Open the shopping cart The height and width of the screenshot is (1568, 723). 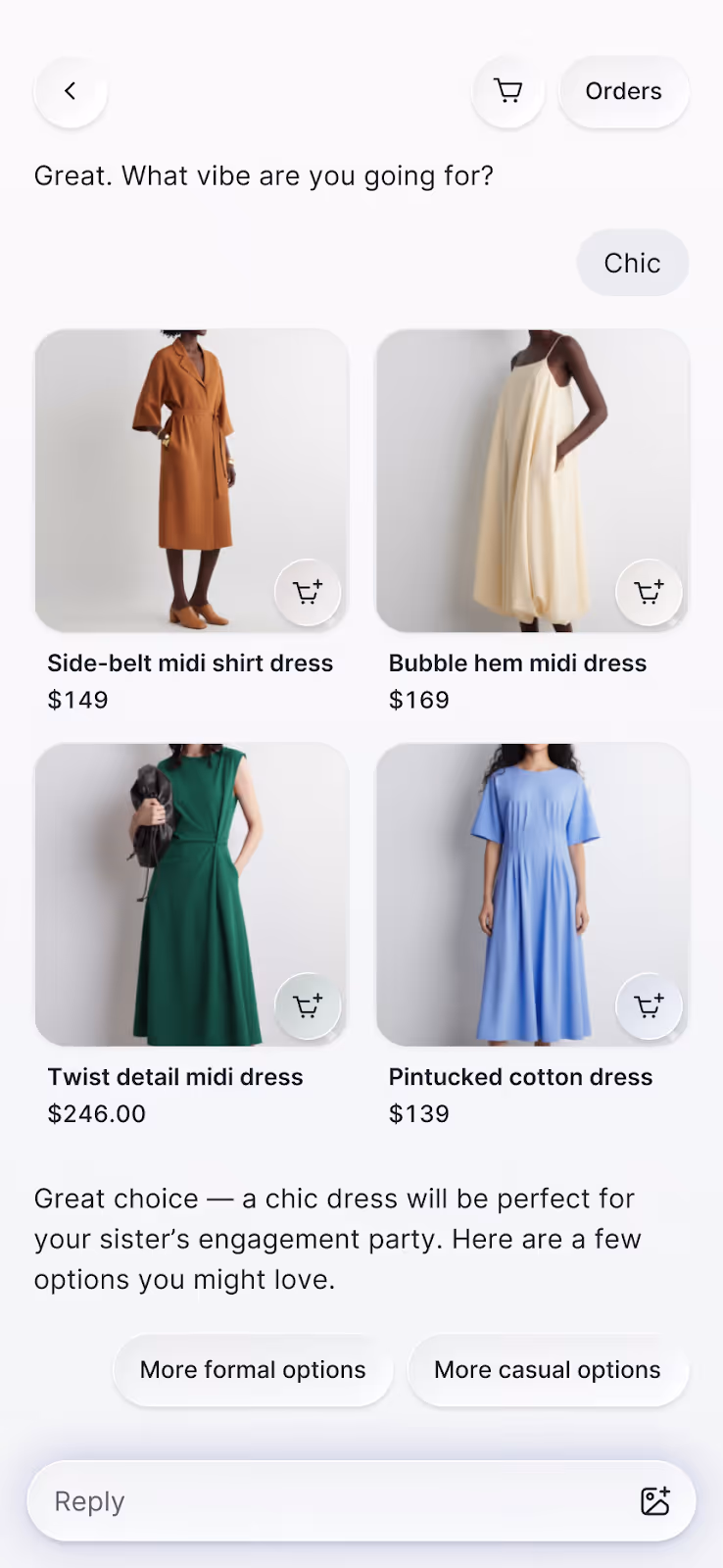pyautogui.click(x=507, y=90)
